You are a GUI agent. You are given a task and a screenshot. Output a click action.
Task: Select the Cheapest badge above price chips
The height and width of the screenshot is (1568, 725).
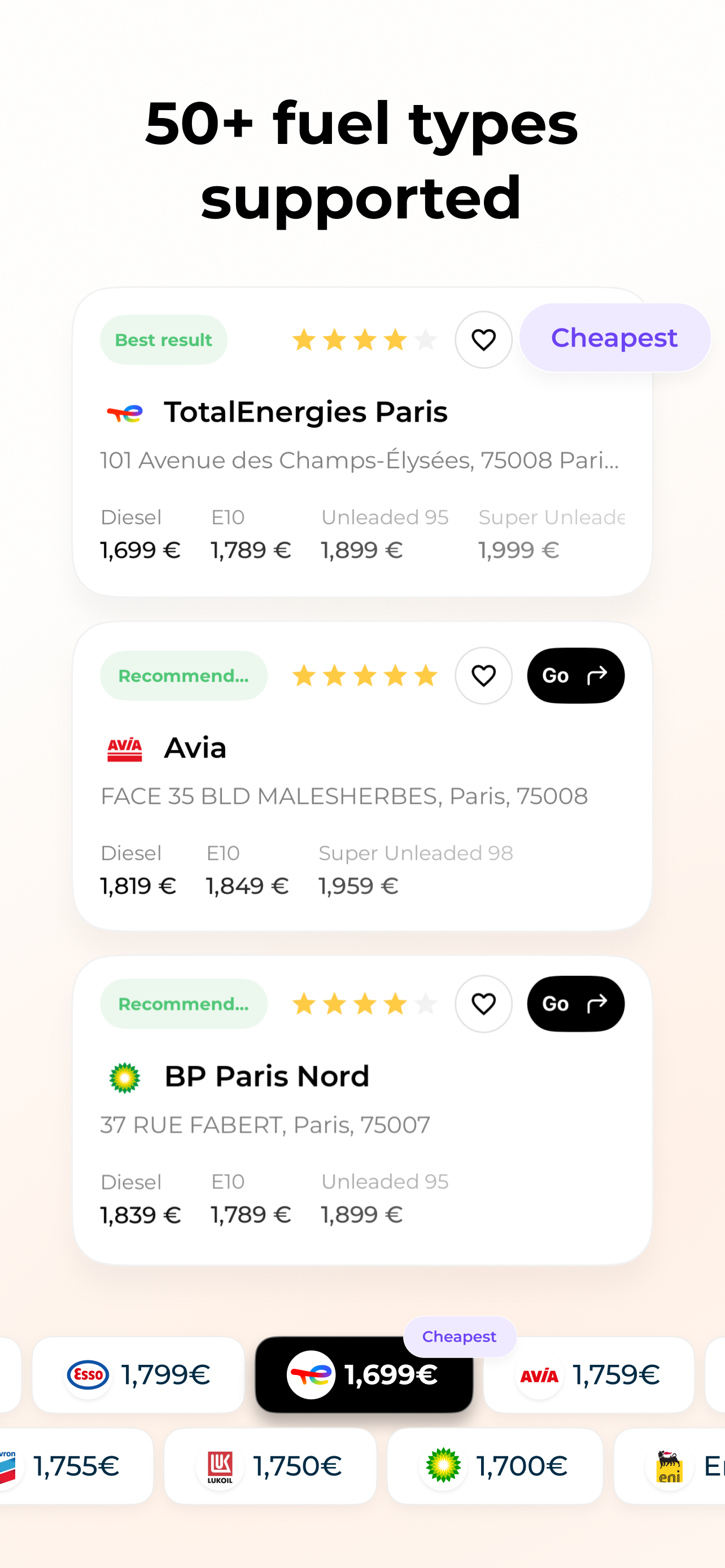click(x=460, y=1337)
